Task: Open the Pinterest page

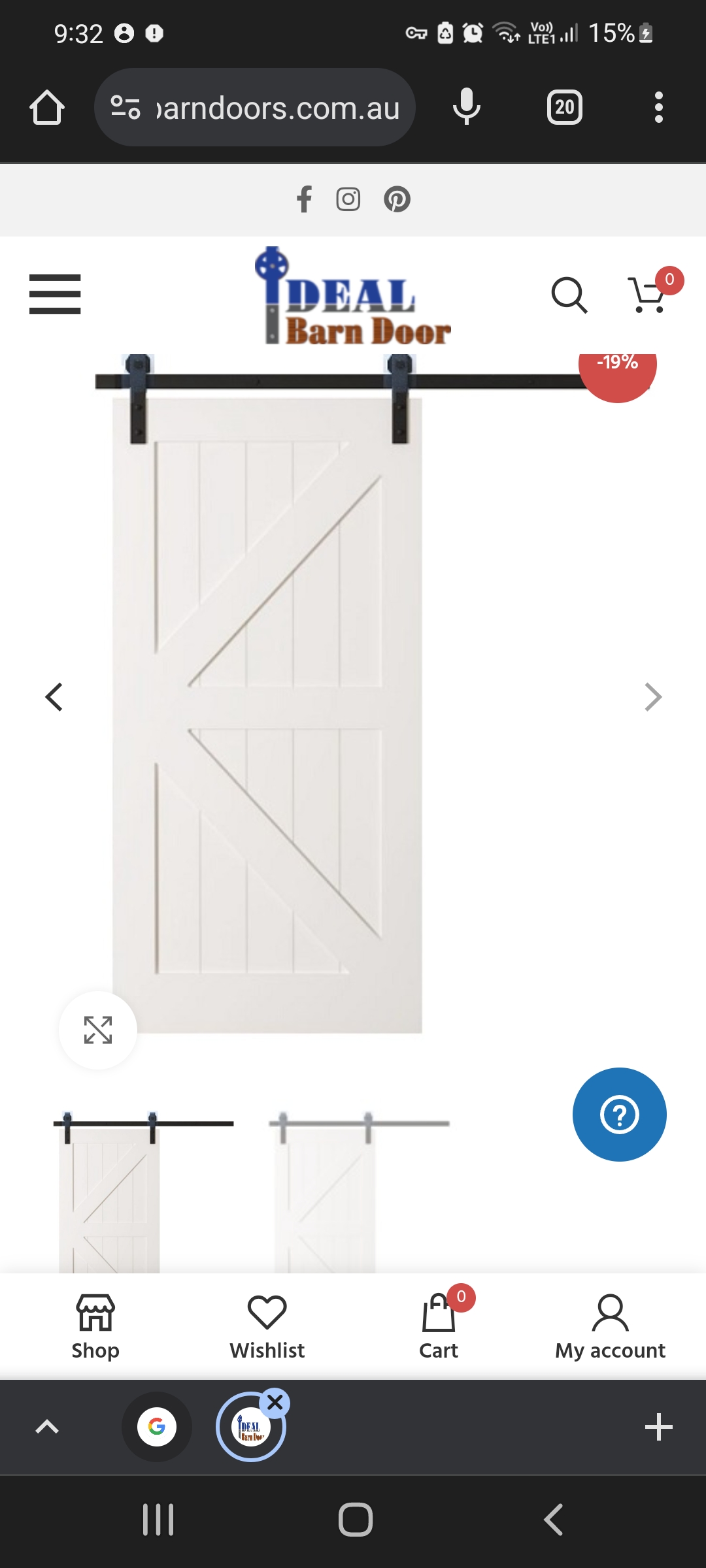Action: (397, 199)
